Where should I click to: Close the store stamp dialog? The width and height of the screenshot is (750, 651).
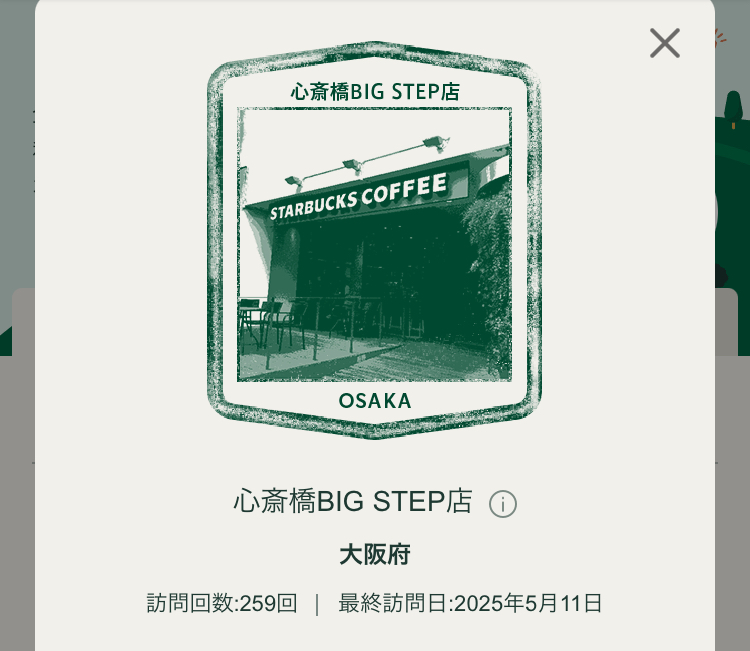664,43
